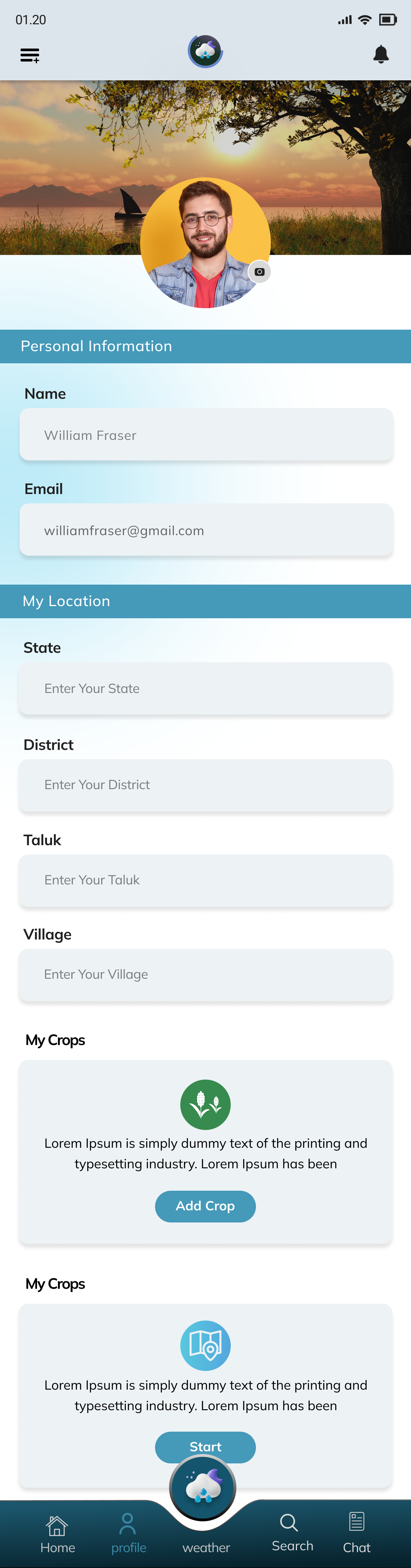Tap the Enter Your District field
Screen dimensions: 411x1568
[206, 784]
